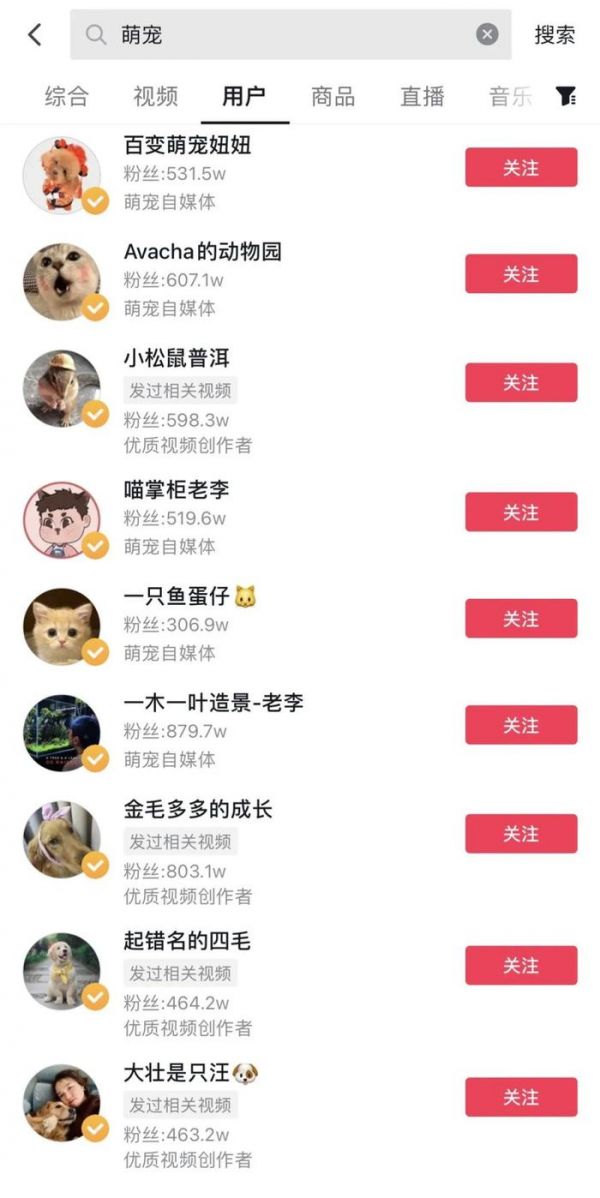600x1198 pixels.
Task: Follow 大壮是只汪
Action: coord(521,1097)
